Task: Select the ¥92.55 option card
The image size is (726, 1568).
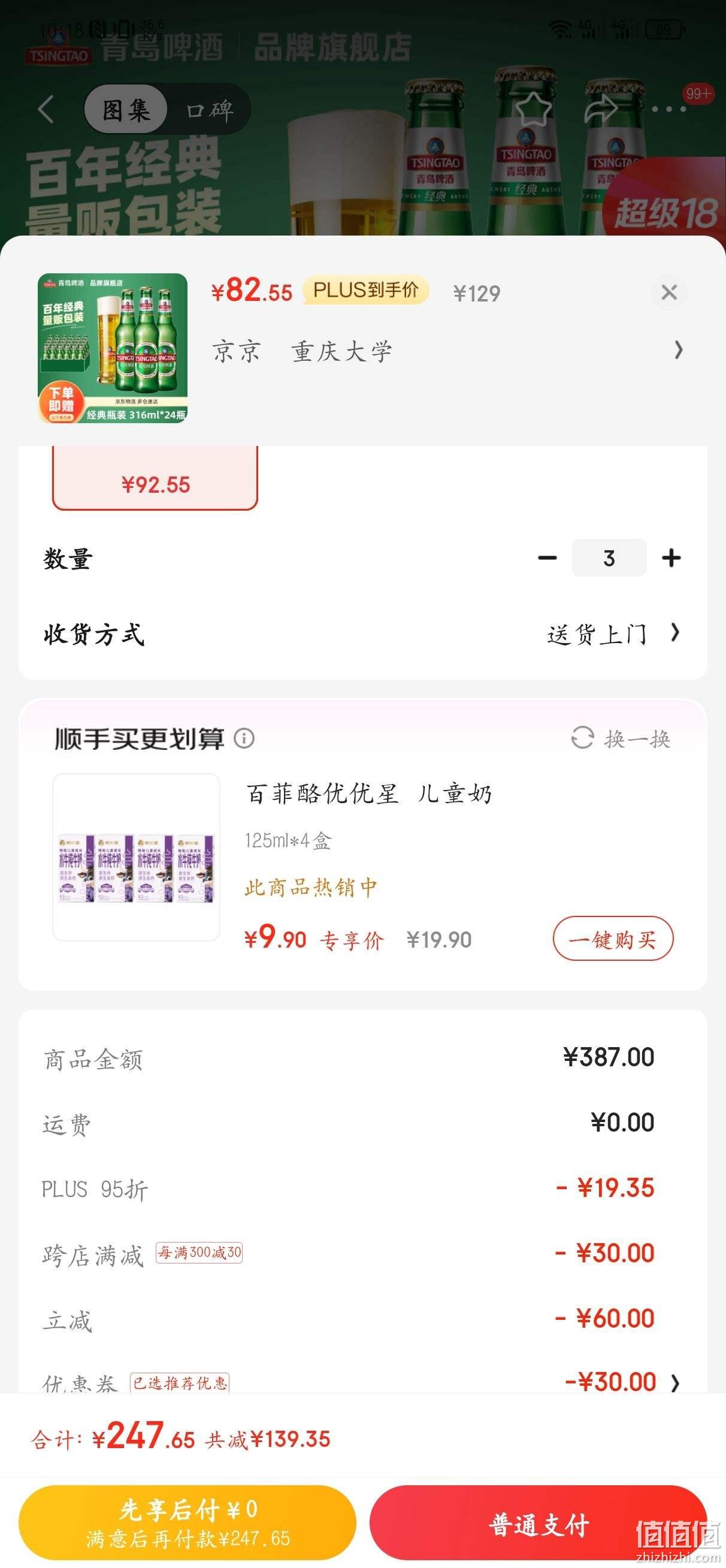Action: click(155, 478)
